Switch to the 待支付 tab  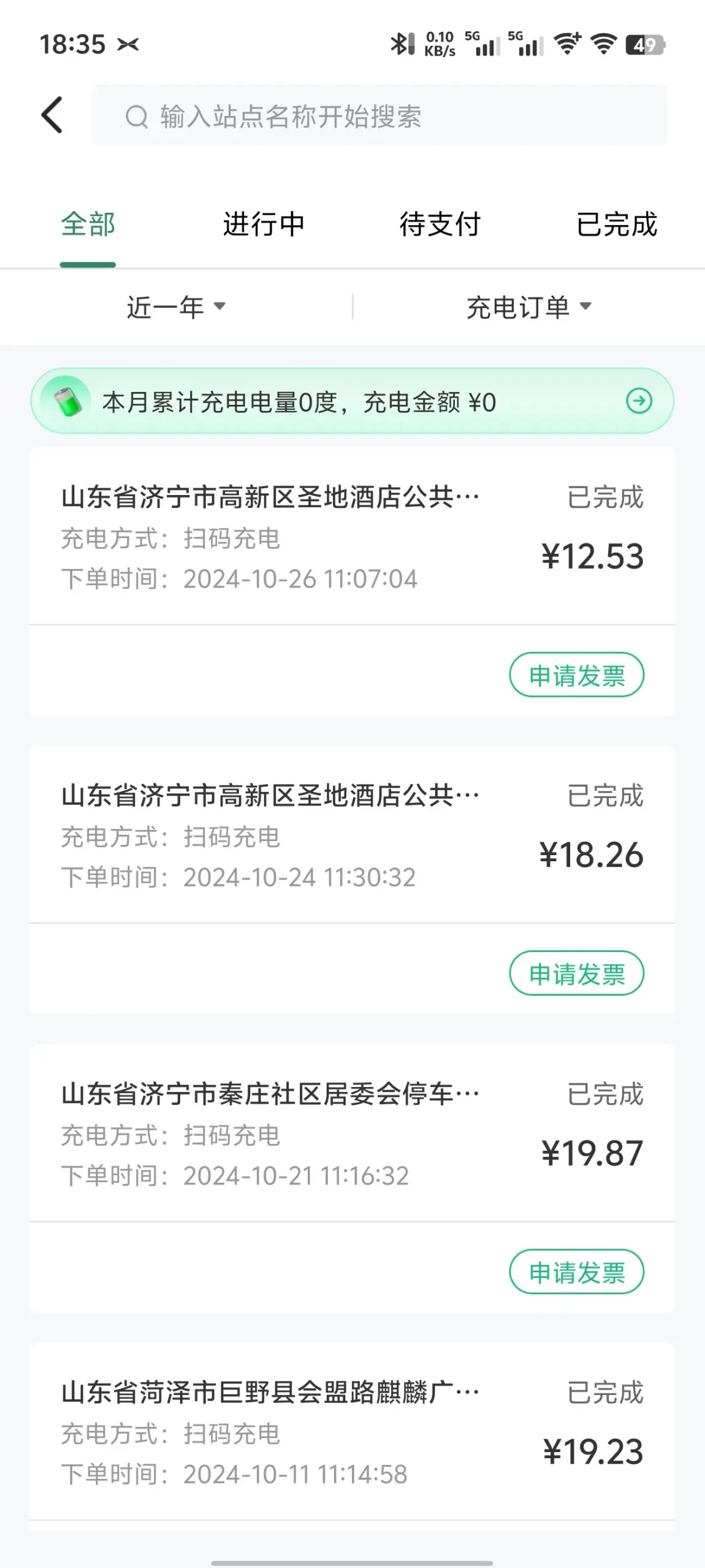[x=440, y=225]
